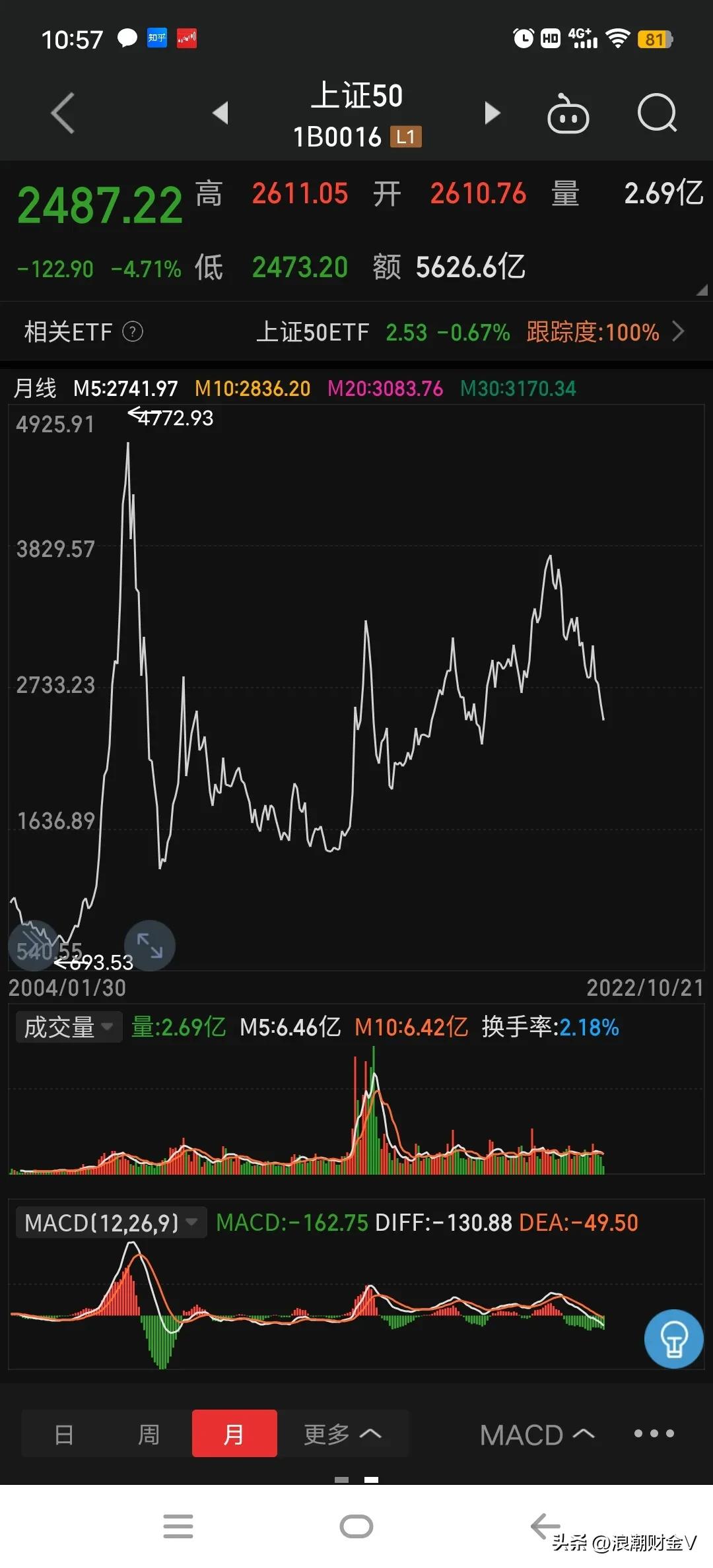The width and height of the screenshot is (713, 1568).
Task: Switch to next stock with right triangle
Action: pyautogui.click(x=492, y=114)
